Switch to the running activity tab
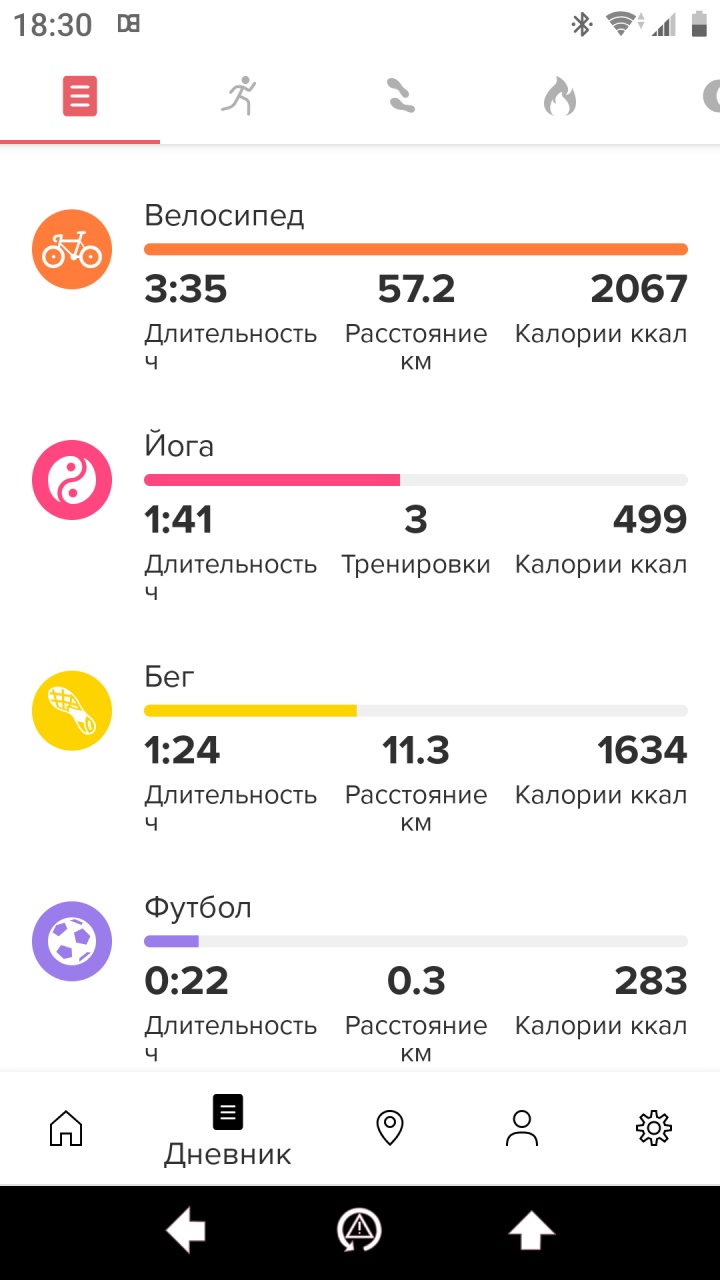 tap(239, 98)
